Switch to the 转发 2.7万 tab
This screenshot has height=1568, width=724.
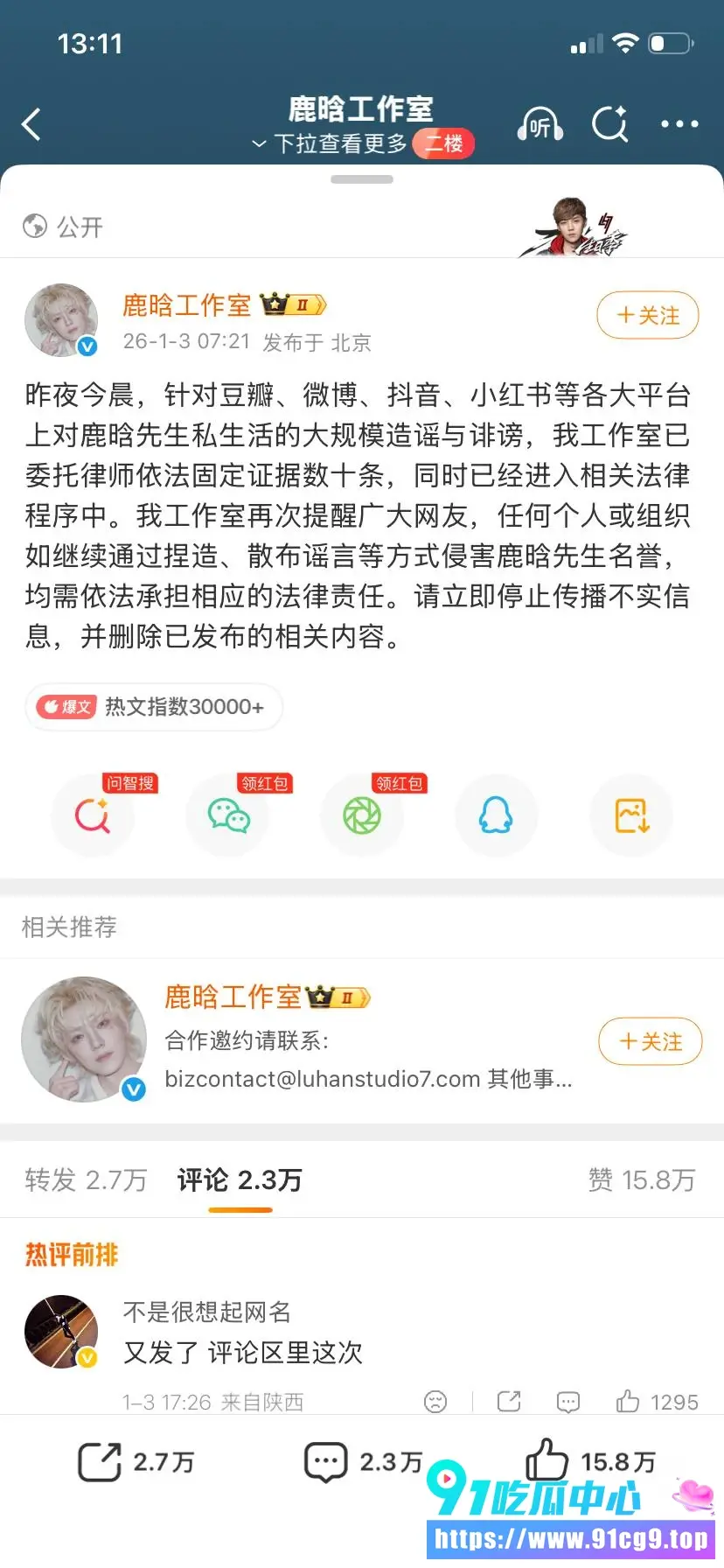click(x=86, y=1179)
